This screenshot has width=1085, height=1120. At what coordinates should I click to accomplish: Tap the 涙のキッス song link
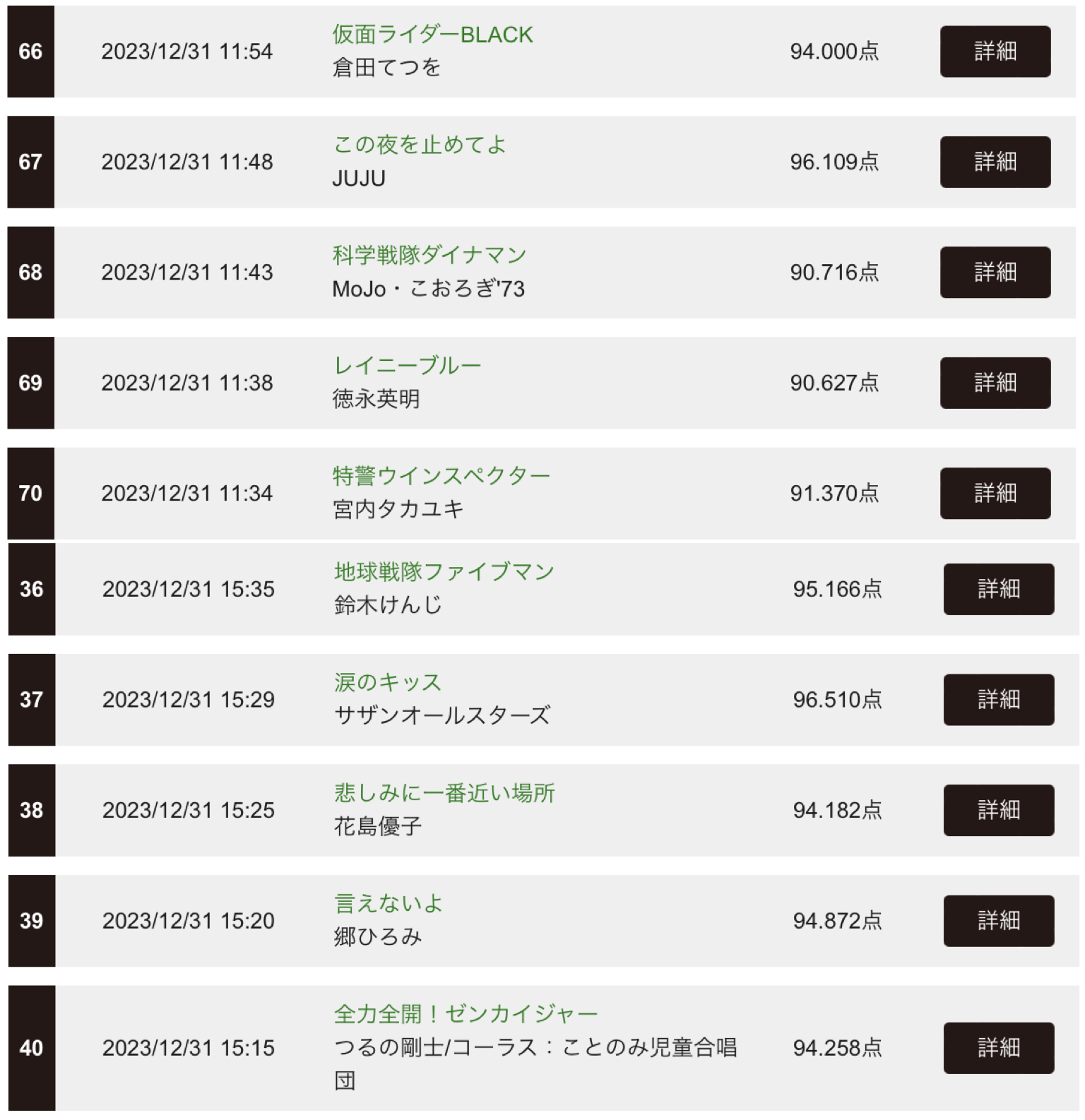(x=388, y=682)
